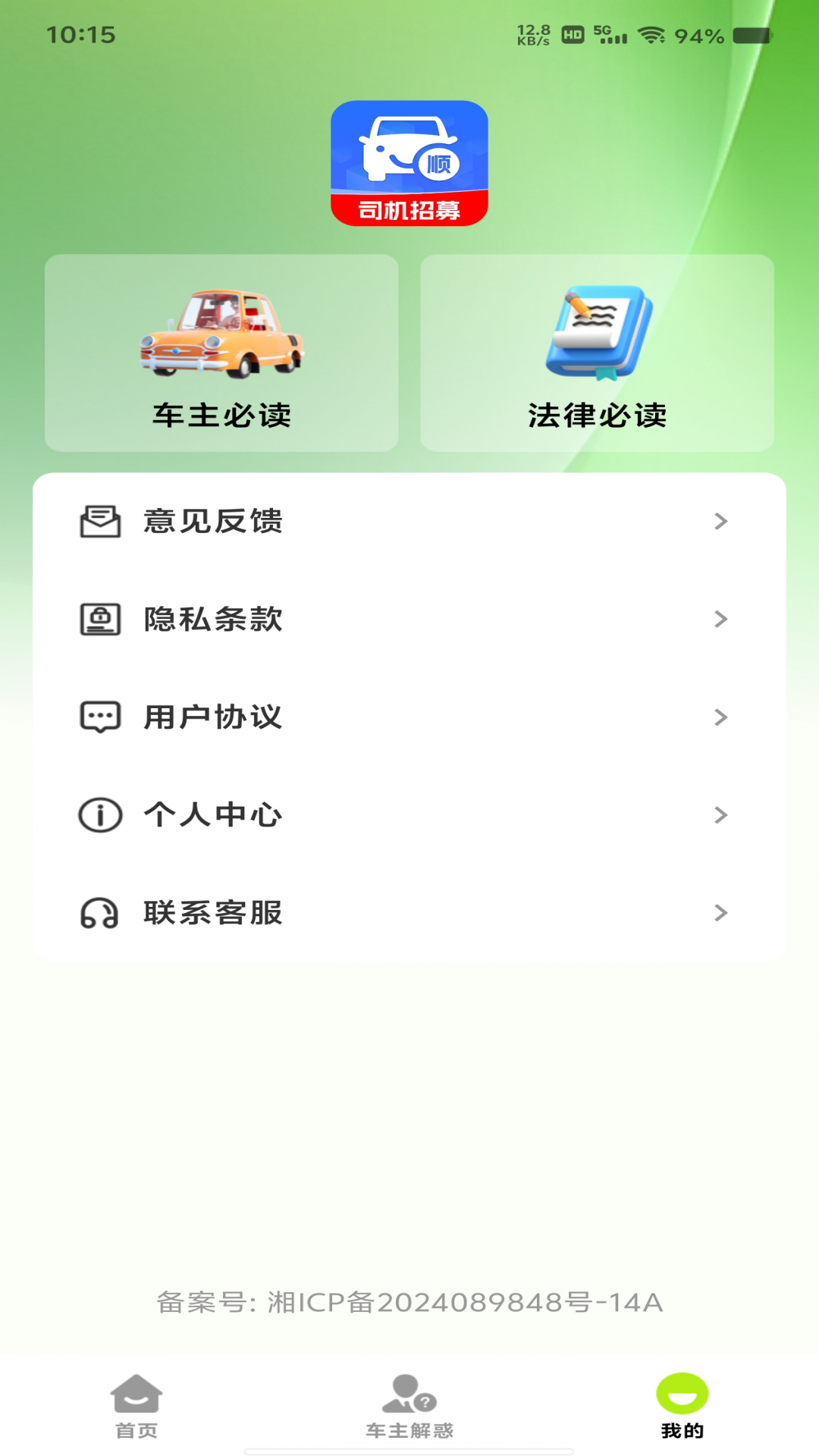View the 隐私条款 privacy policy
This screenshot has width=819, height=1456.
click(409, 620)
